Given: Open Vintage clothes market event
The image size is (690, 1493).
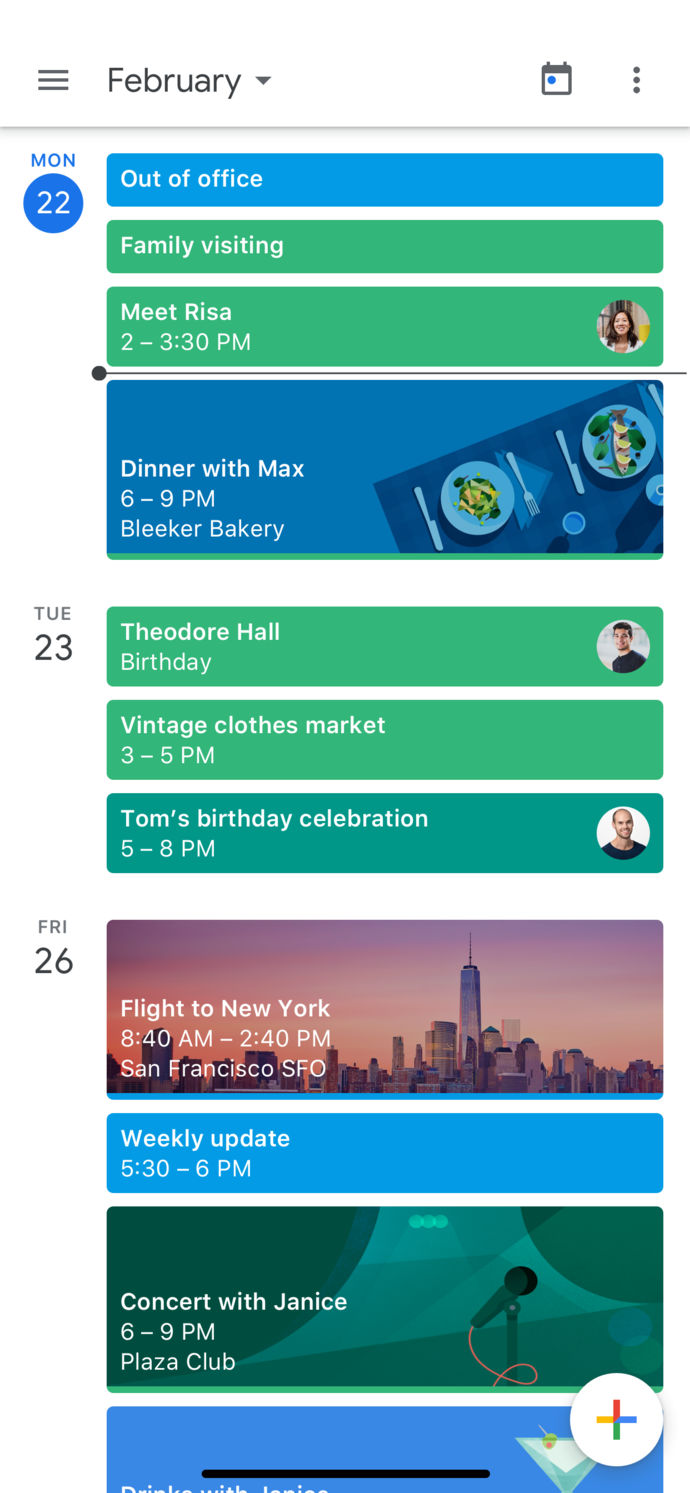Looking at the screenshot, I should pos(384,739).
